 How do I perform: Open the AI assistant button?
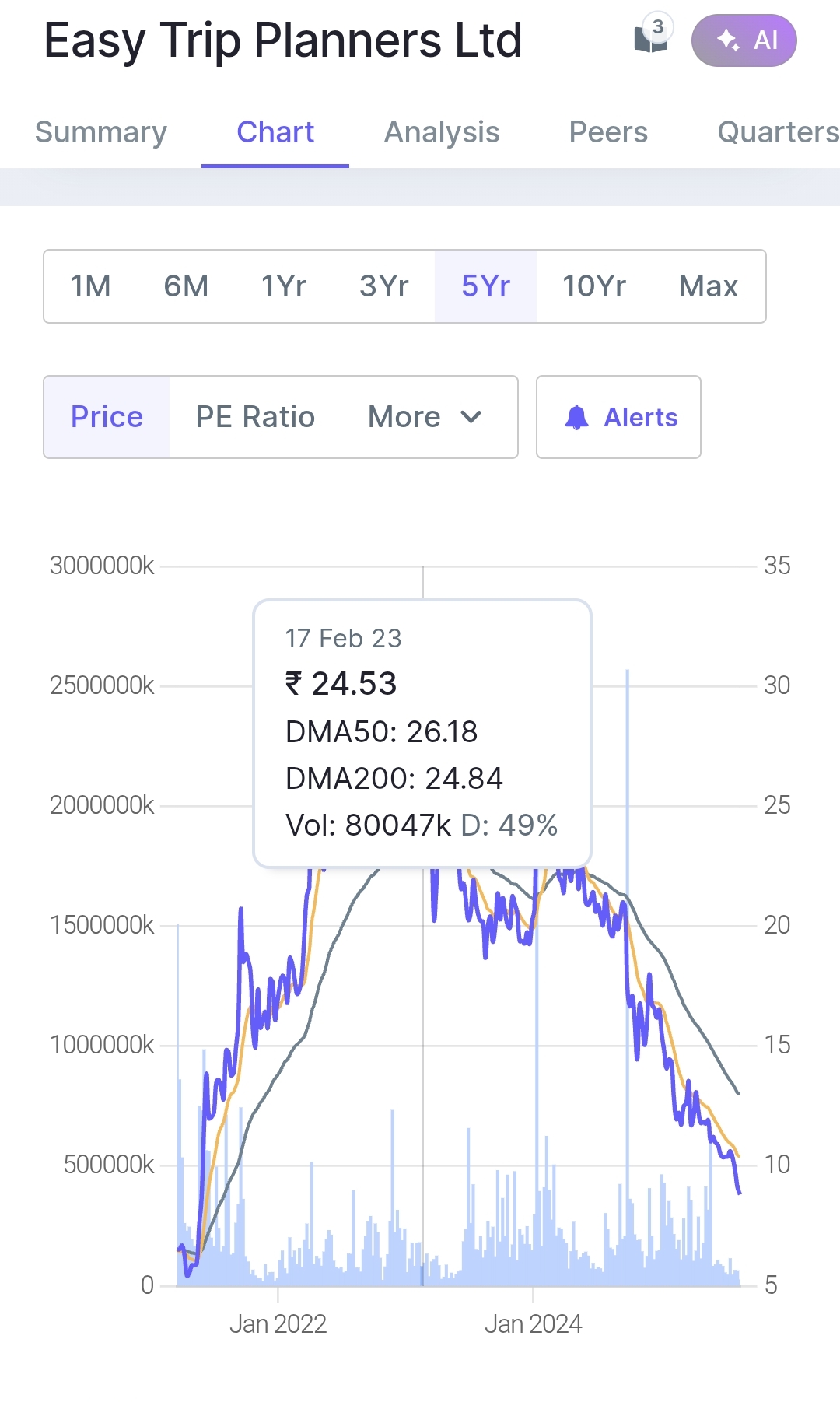point(744,40)
